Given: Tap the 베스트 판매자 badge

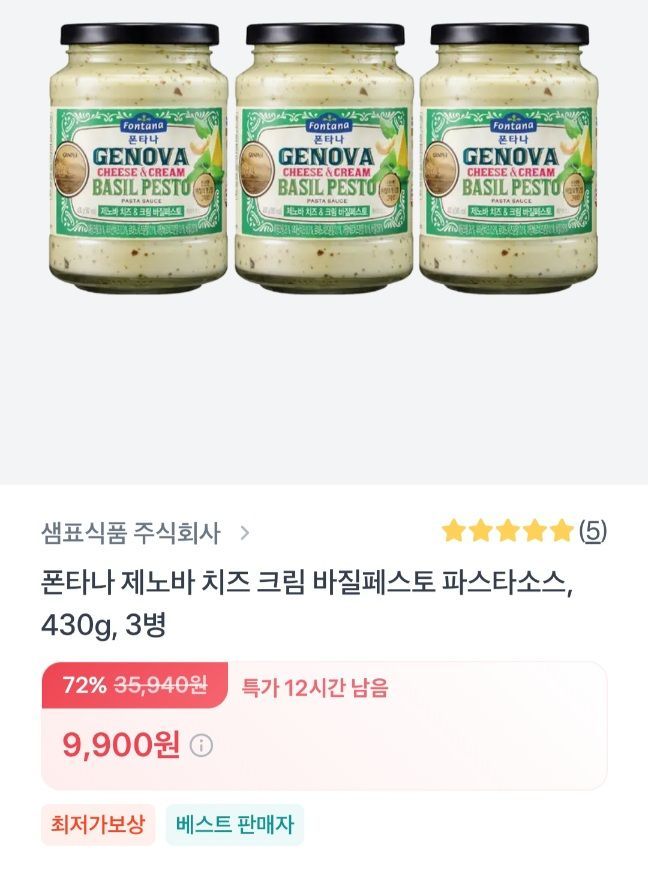Looking at the screenshot, I should (x=234, y=825).
